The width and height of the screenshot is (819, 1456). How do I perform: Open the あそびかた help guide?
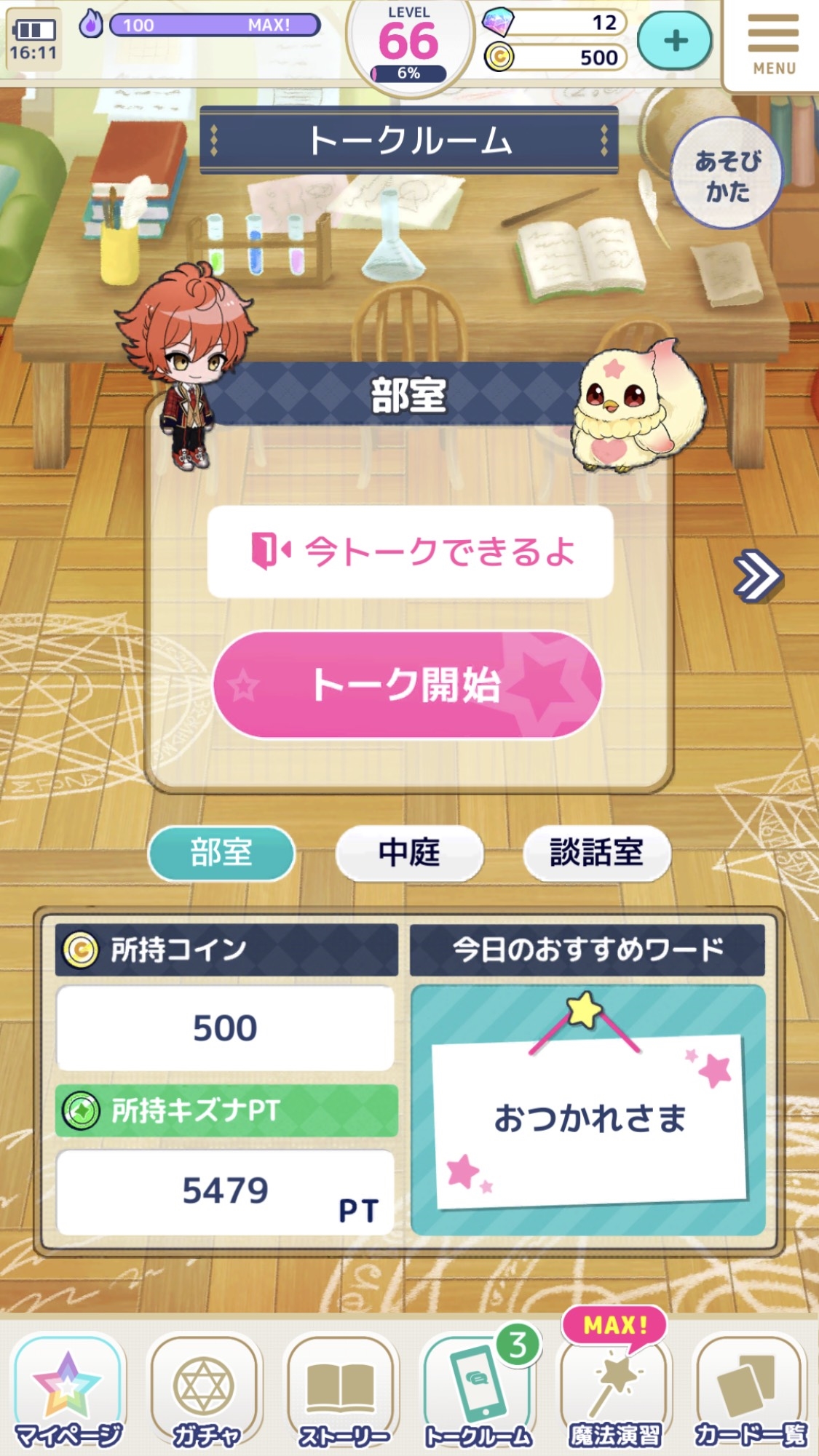pyautogui.click(x=727, y=175)
